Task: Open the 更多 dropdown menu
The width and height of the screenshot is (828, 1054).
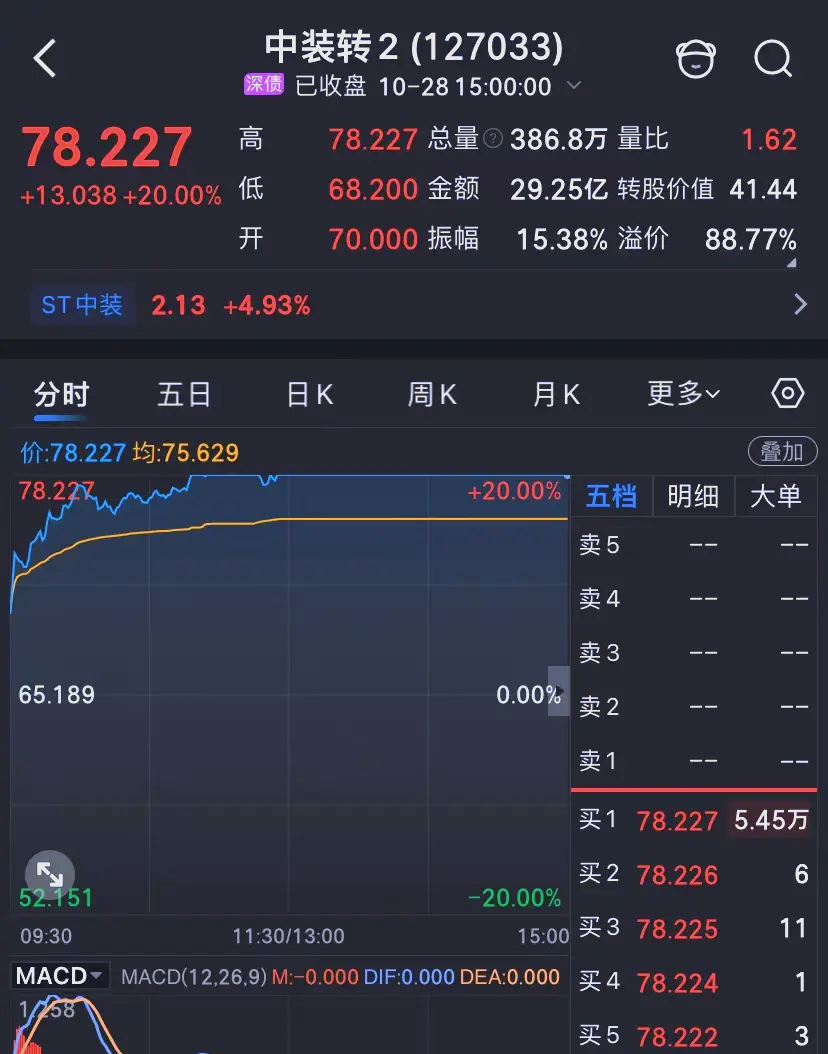Action: (x=682, y=394)
